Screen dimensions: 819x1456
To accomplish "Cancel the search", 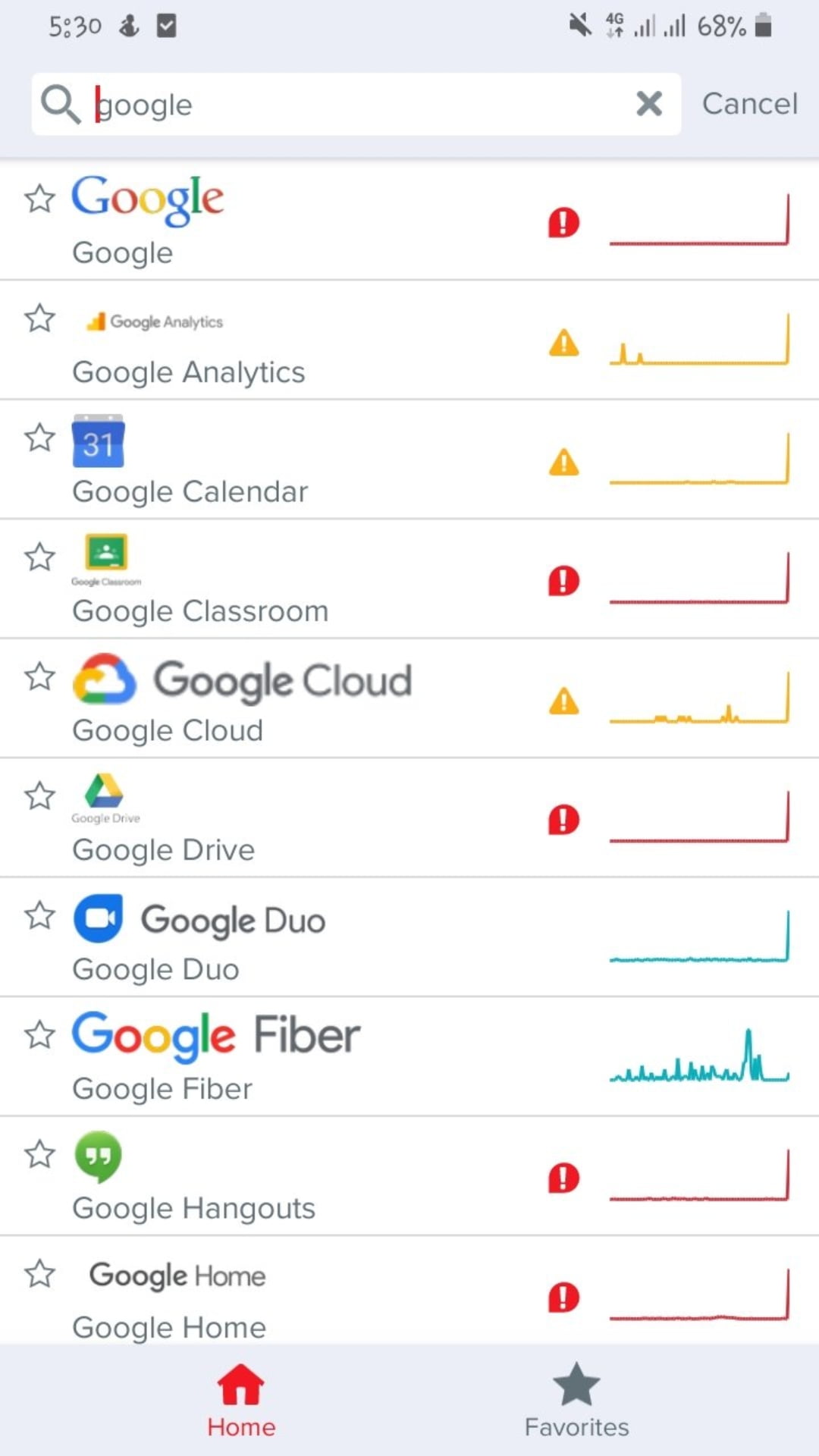I will click(749, 104).
